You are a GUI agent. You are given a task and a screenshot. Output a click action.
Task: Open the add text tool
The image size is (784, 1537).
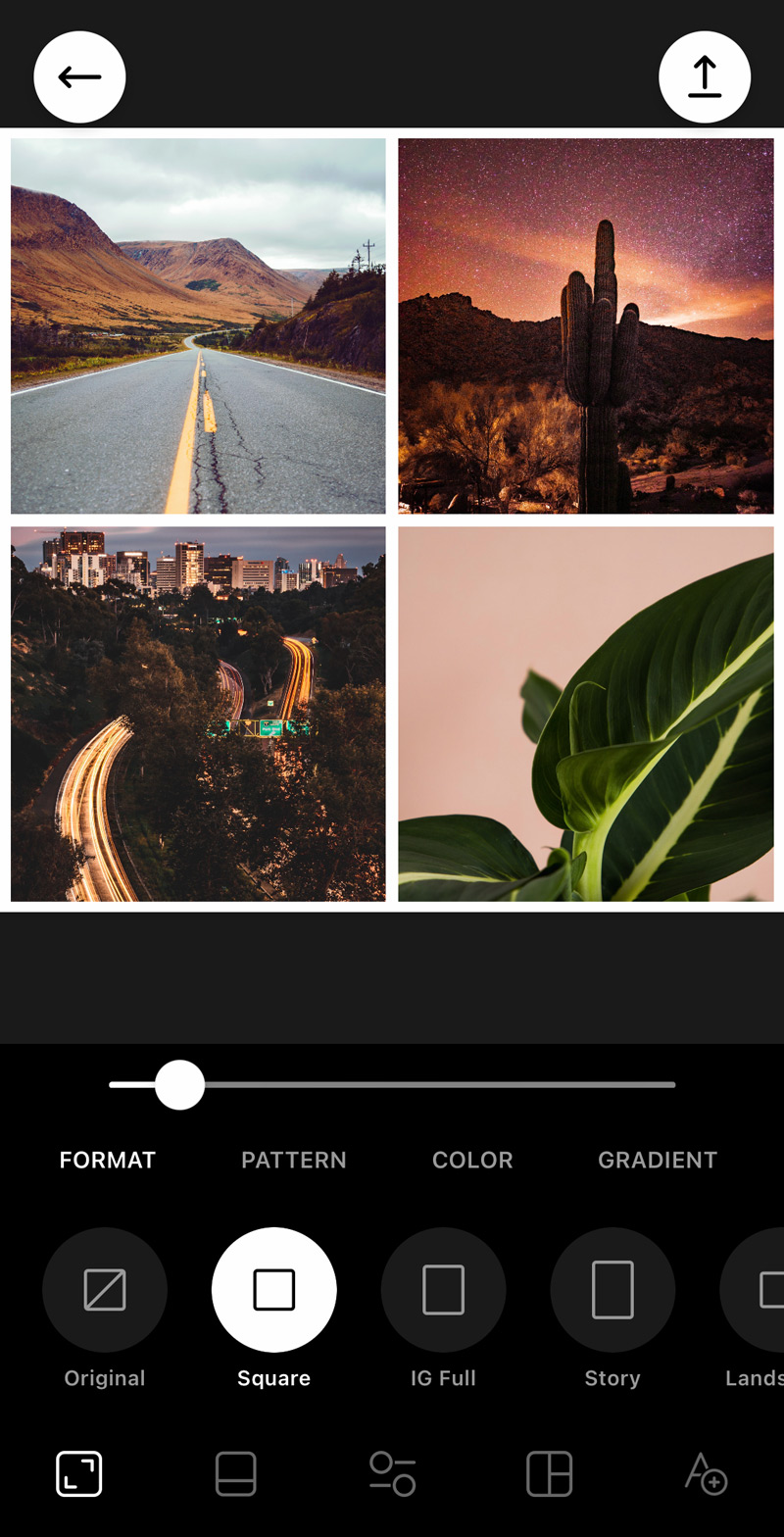[x=706, y=1473]
